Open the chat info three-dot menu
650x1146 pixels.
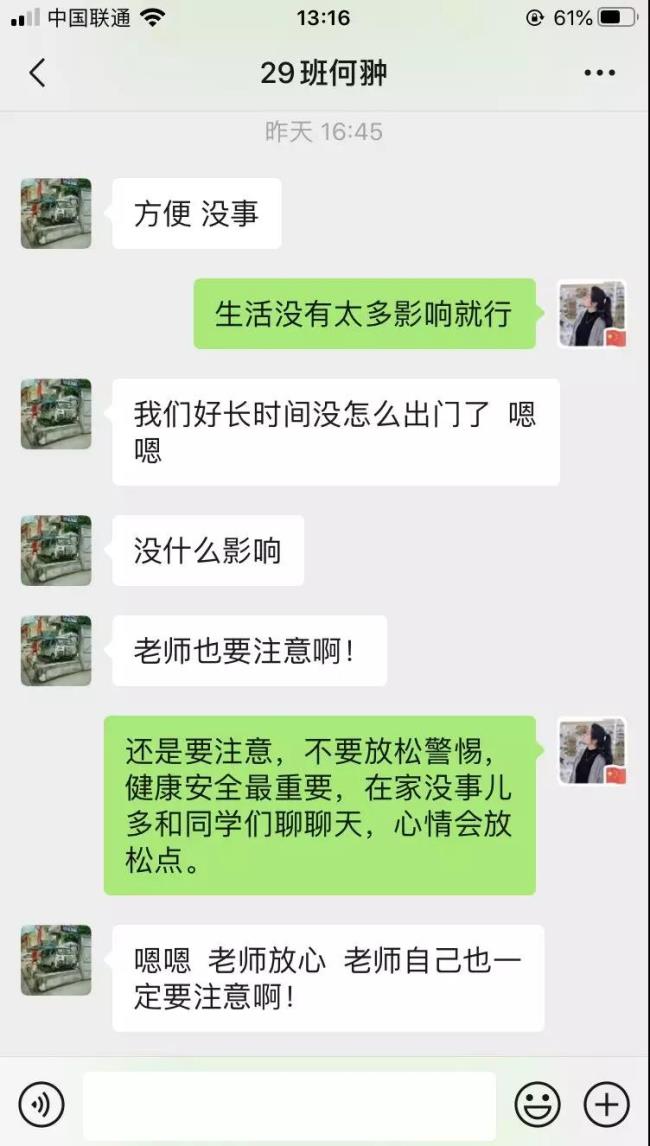599,73
